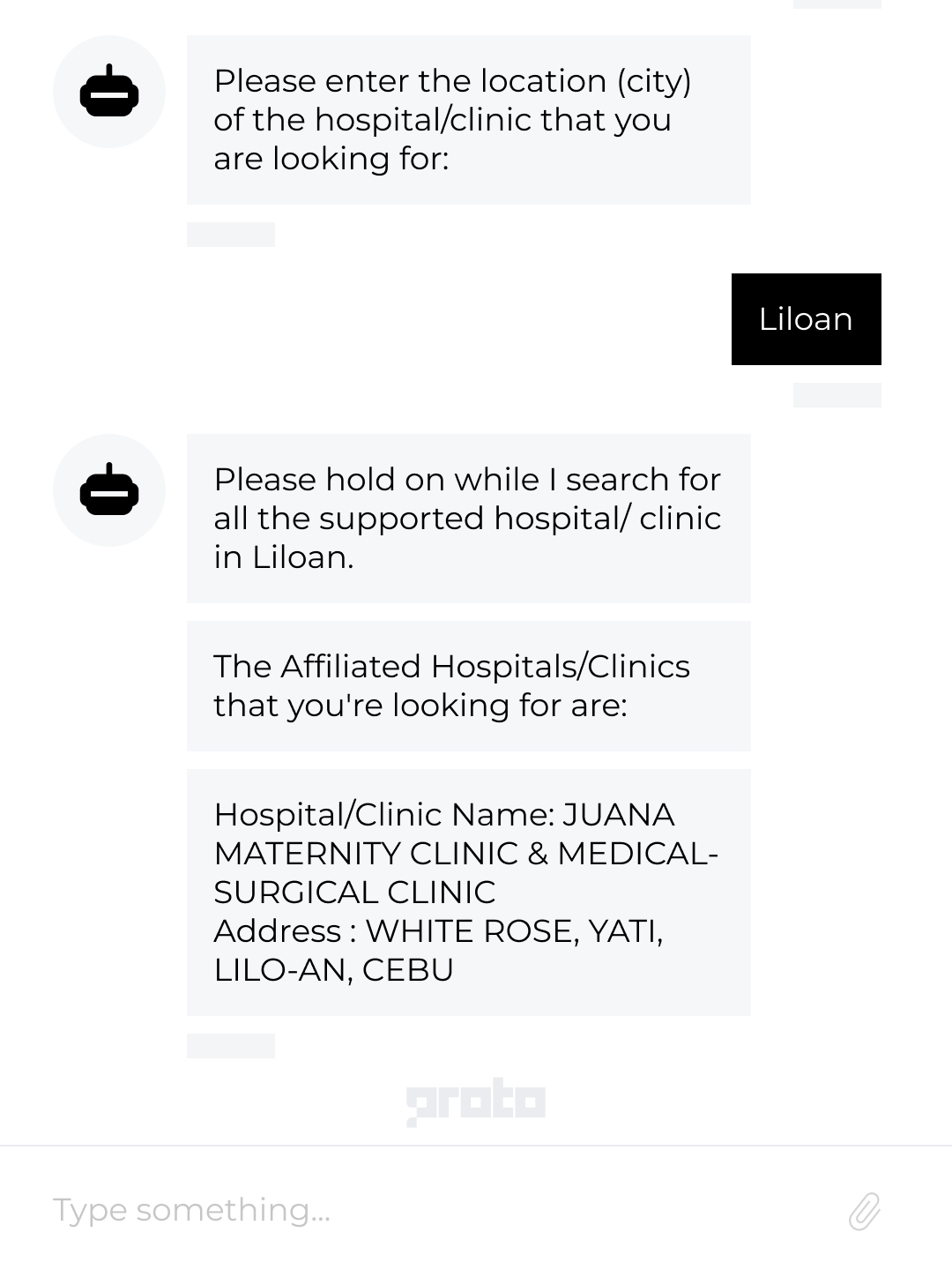Select the 'Please hold on while I search' bubble
The width and height of the screenshot is (952, 1270).
pyautogui.click(x=469, y=518)
